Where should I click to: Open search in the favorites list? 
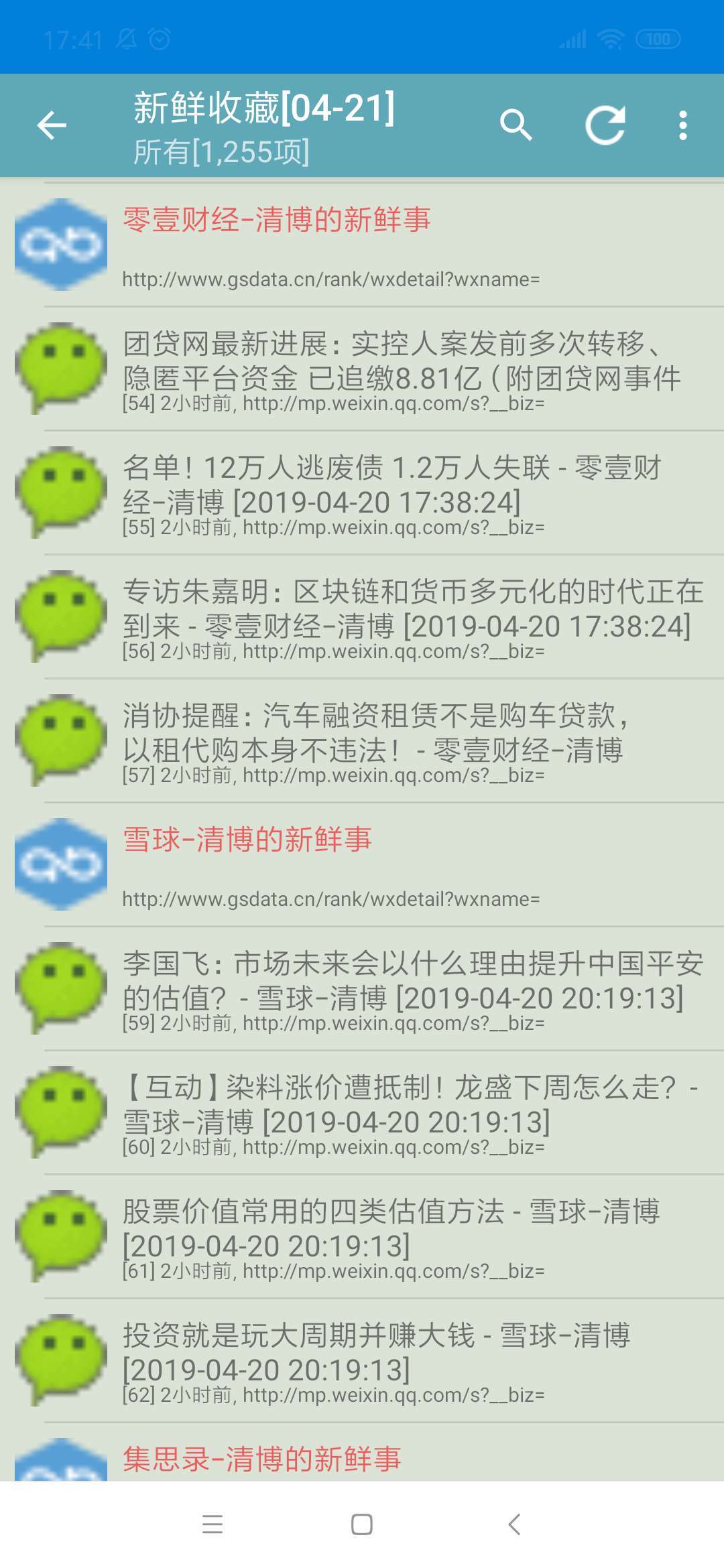coord(516,125)
